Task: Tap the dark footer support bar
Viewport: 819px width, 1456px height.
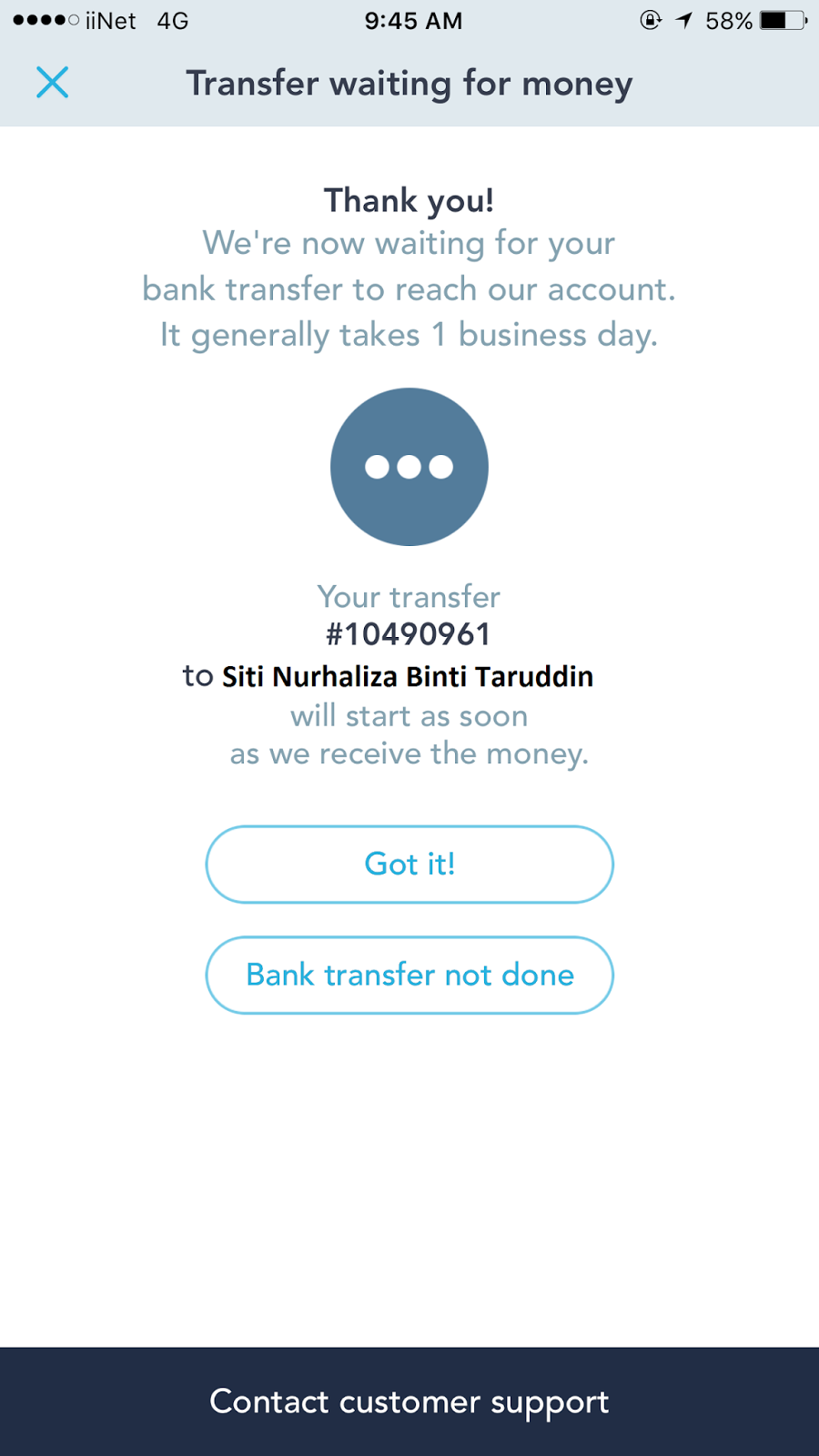Action: 409,1402
